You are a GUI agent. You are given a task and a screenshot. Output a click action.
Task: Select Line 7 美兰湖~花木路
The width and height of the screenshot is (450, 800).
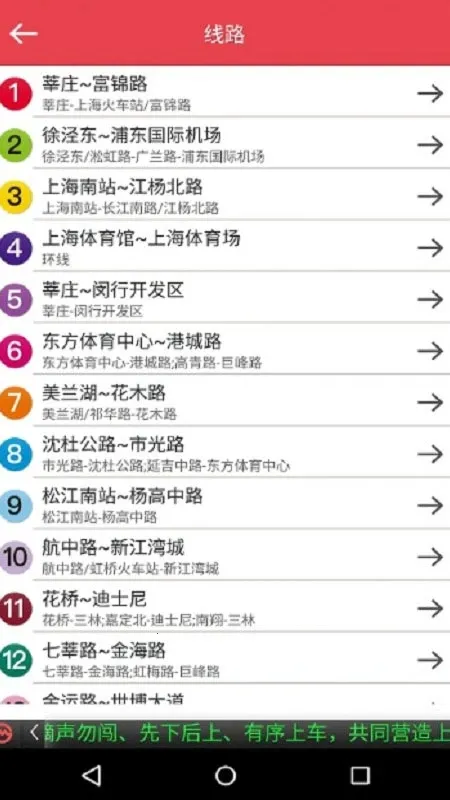(225, 401)
